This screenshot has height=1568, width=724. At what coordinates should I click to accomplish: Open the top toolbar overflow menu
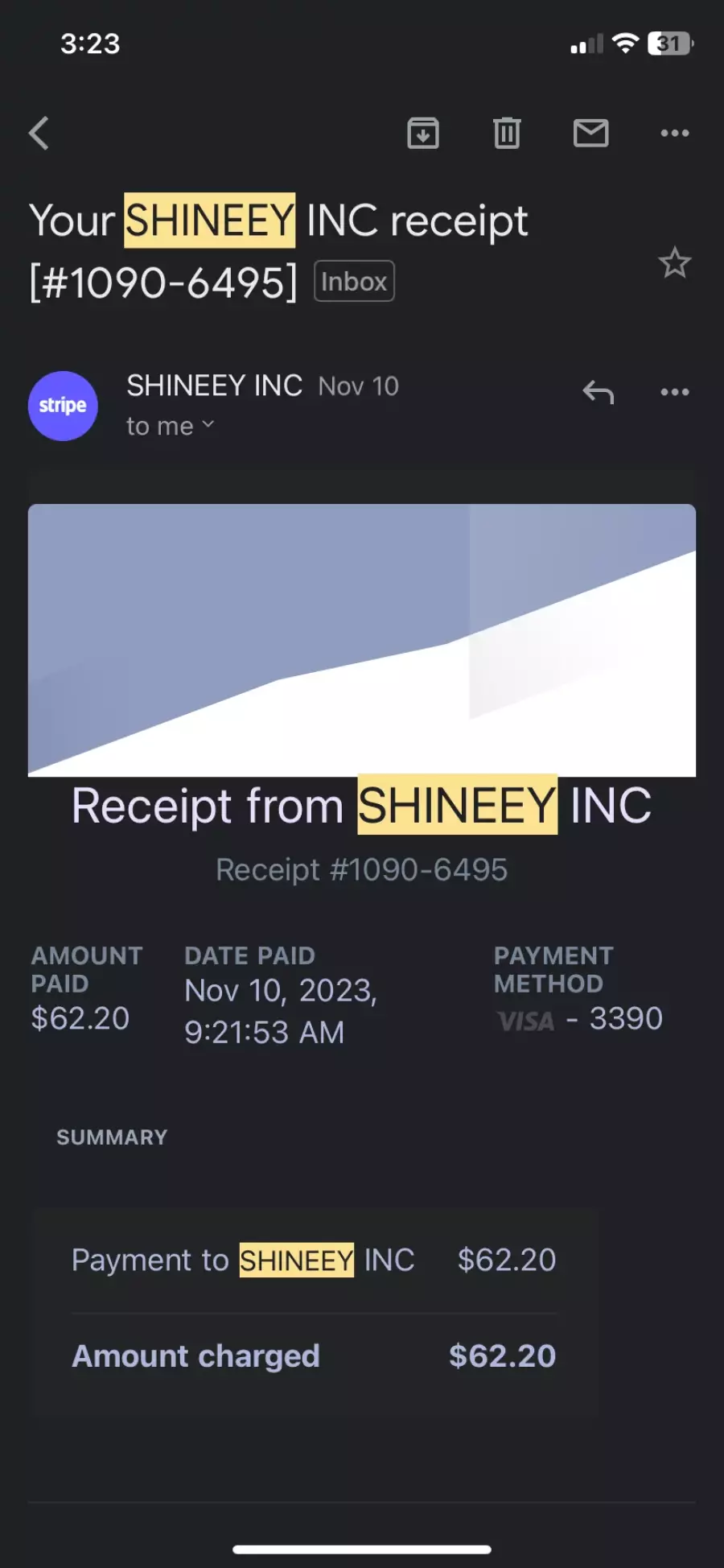674,134
